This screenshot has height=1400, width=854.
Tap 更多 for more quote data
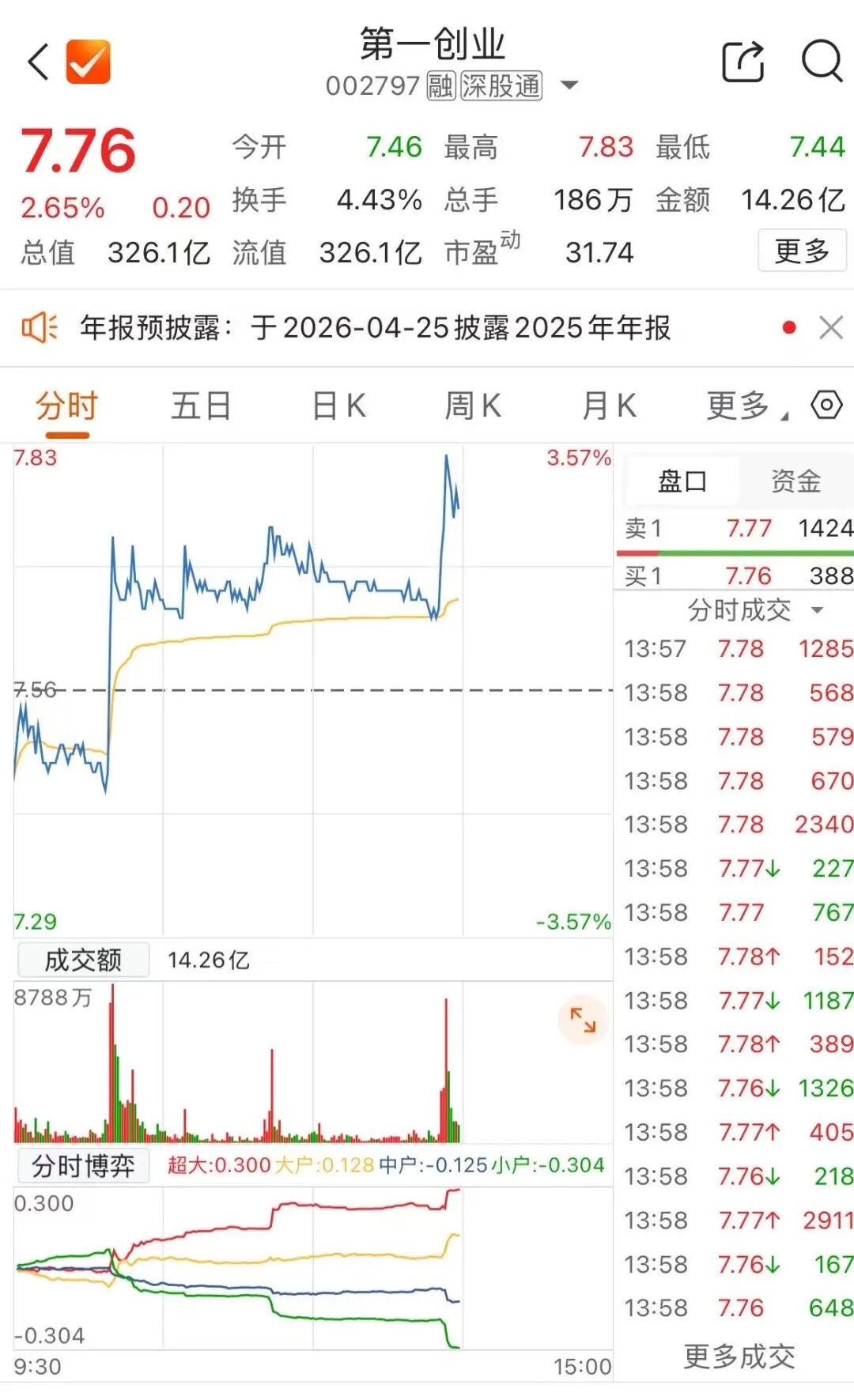pos(802,251)
